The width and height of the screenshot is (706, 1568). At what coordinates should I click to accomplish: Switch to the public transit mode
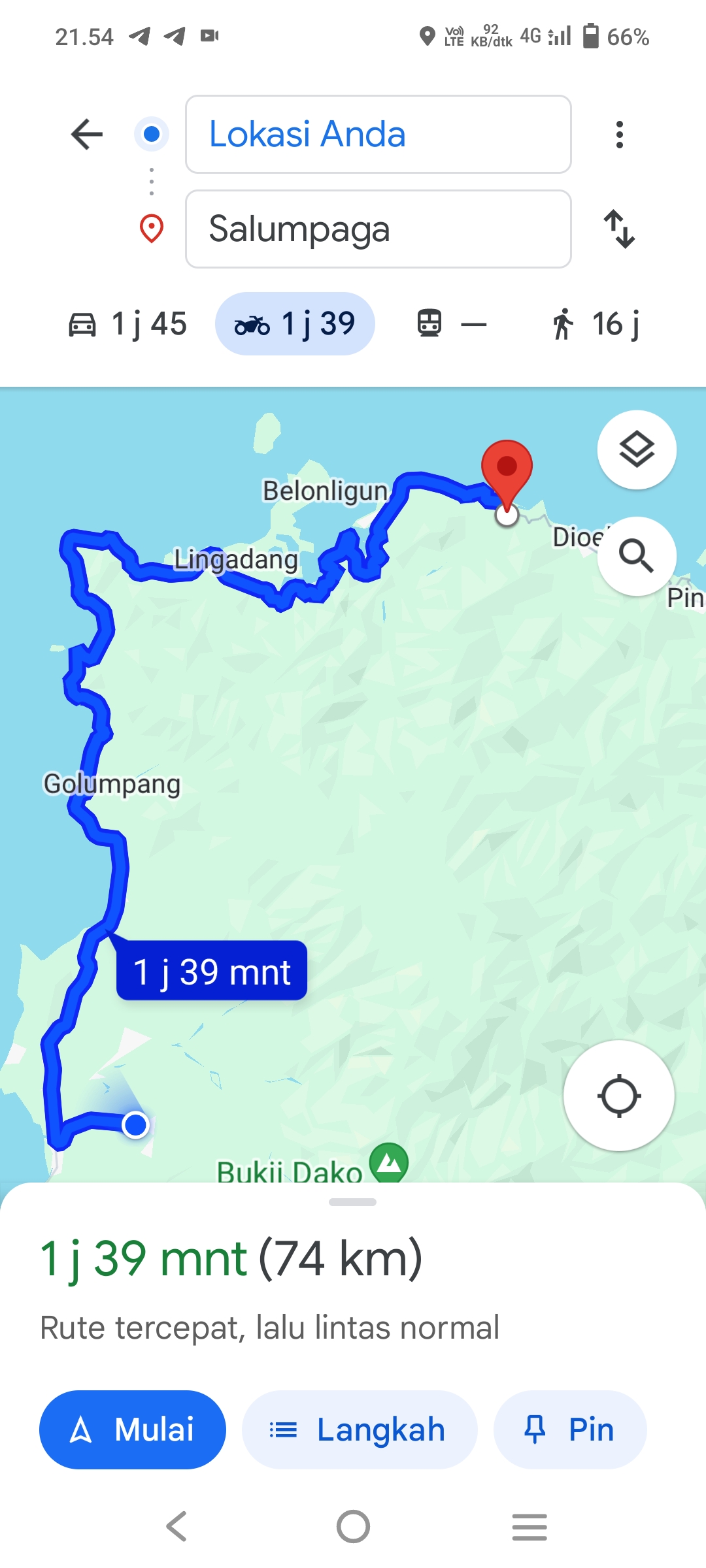452,324
